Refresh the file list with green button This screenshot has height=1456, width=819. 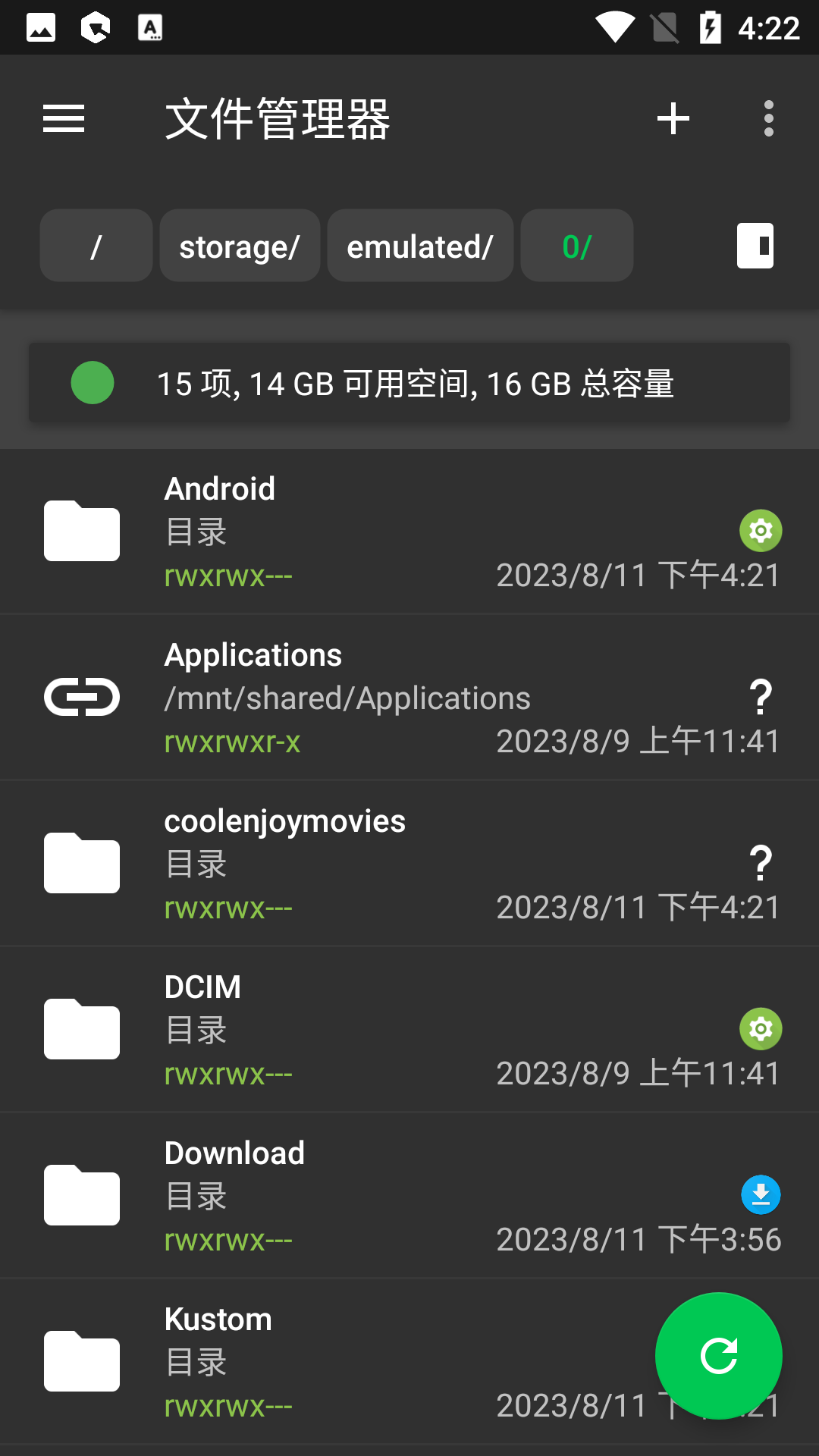coord(718,1356)
